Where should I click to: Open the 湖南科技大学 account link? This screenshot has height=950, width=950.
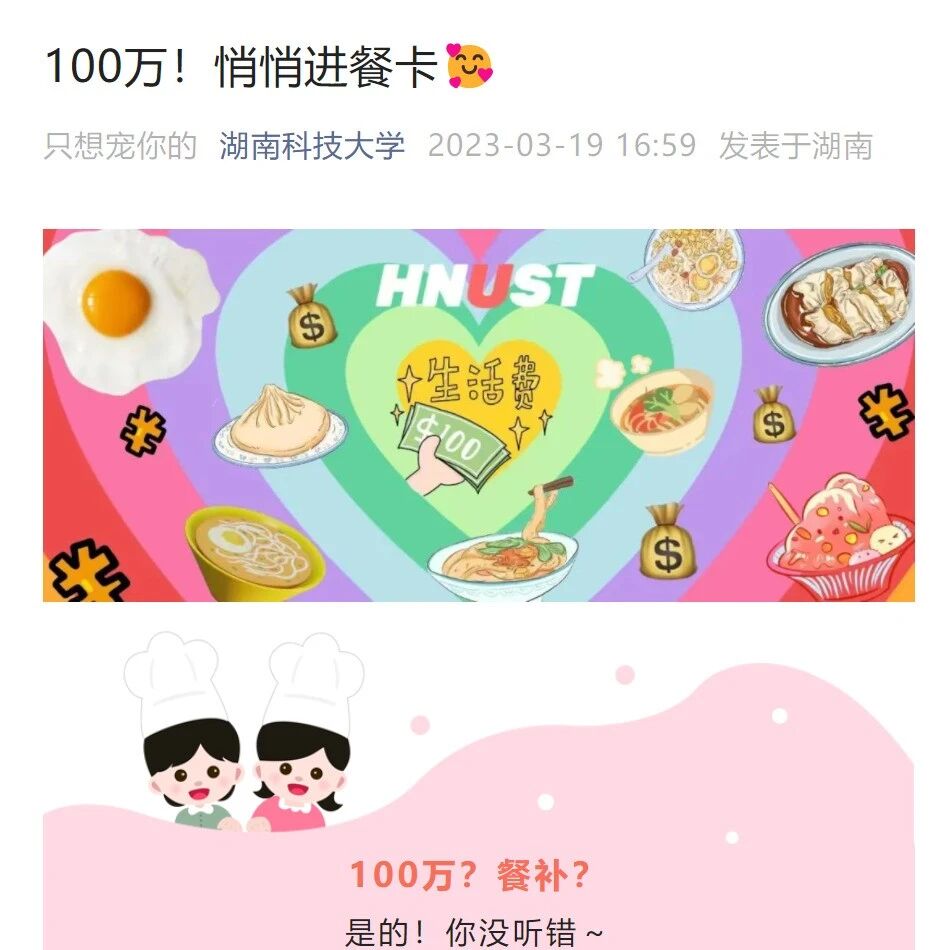(311, 146)
